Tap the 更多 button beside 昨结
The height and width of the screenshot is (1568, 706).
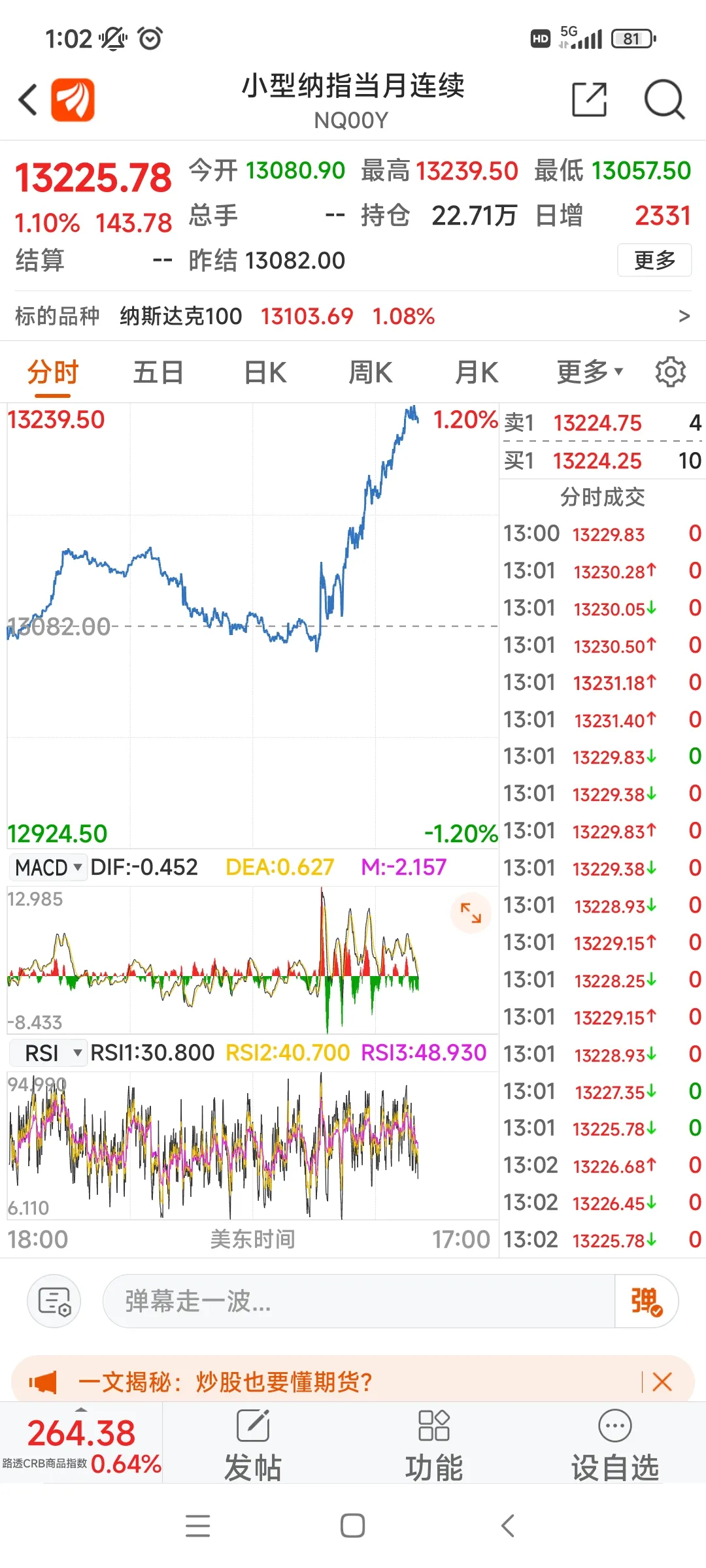click(x=654, y=260)
